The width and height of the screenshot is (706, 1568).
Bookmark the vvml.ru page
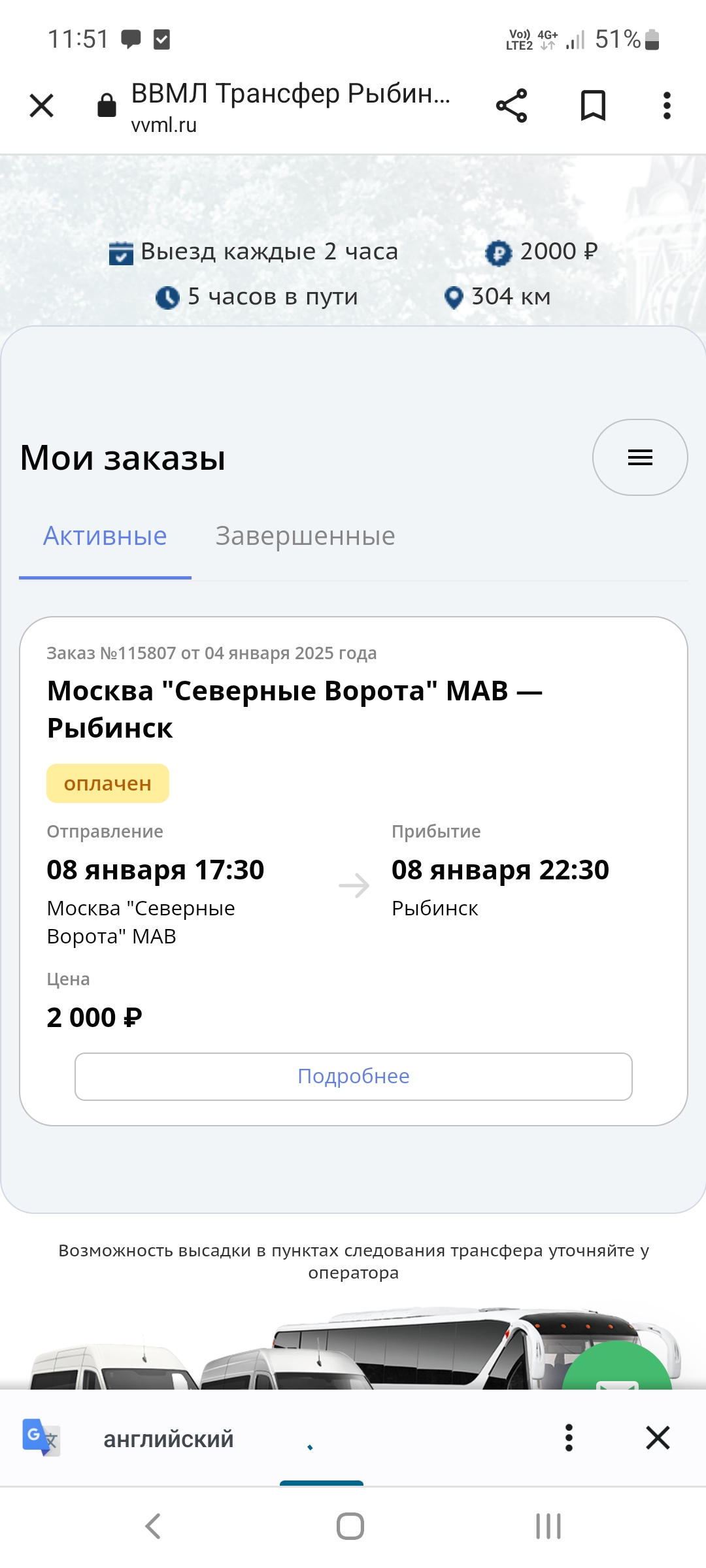pos(593,105)
